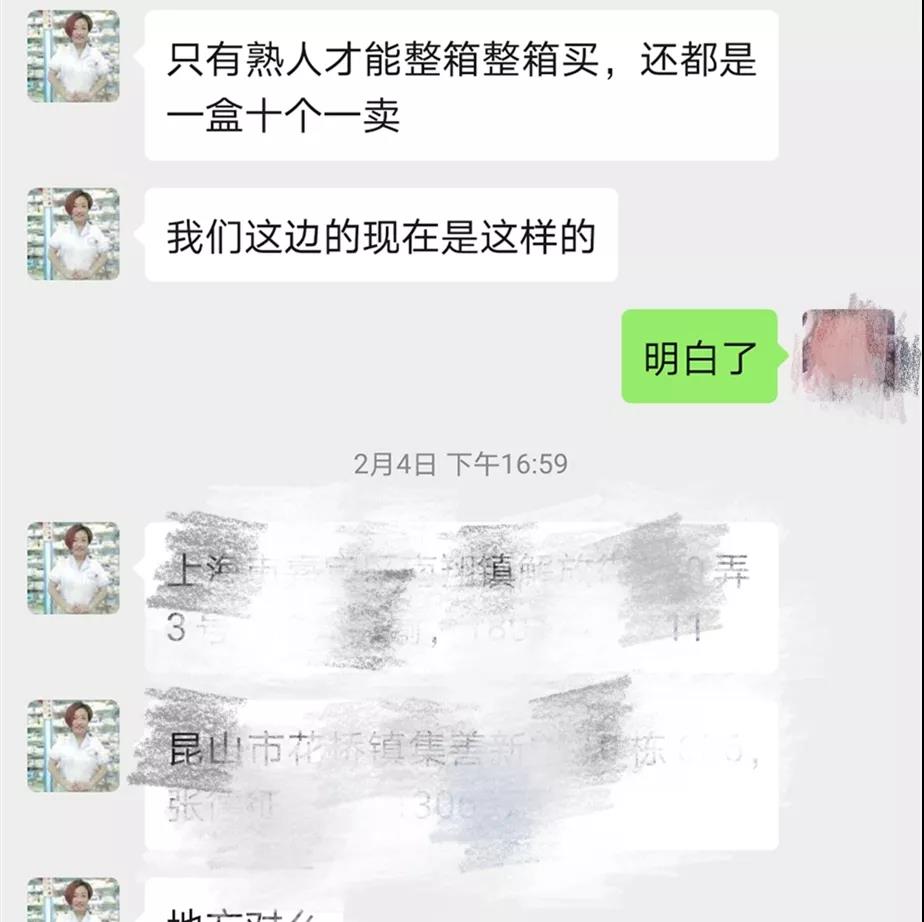Tap the avatar next to "我们这边的现在是这样的"
This screenshot has width=924, height=922.
73,234
